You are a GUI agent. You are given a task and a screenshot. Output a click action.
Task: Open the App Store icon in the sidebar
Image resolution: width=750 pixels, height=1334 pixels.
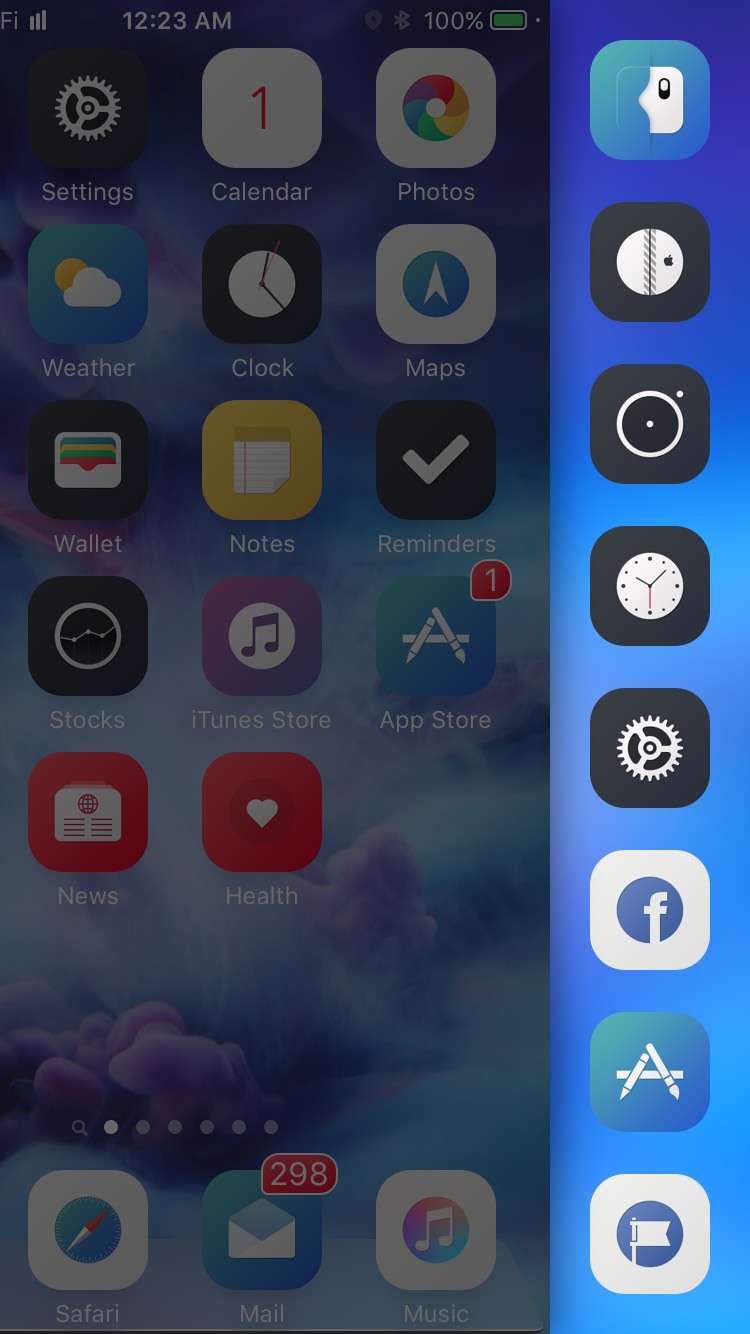[x=650, y=1072]
